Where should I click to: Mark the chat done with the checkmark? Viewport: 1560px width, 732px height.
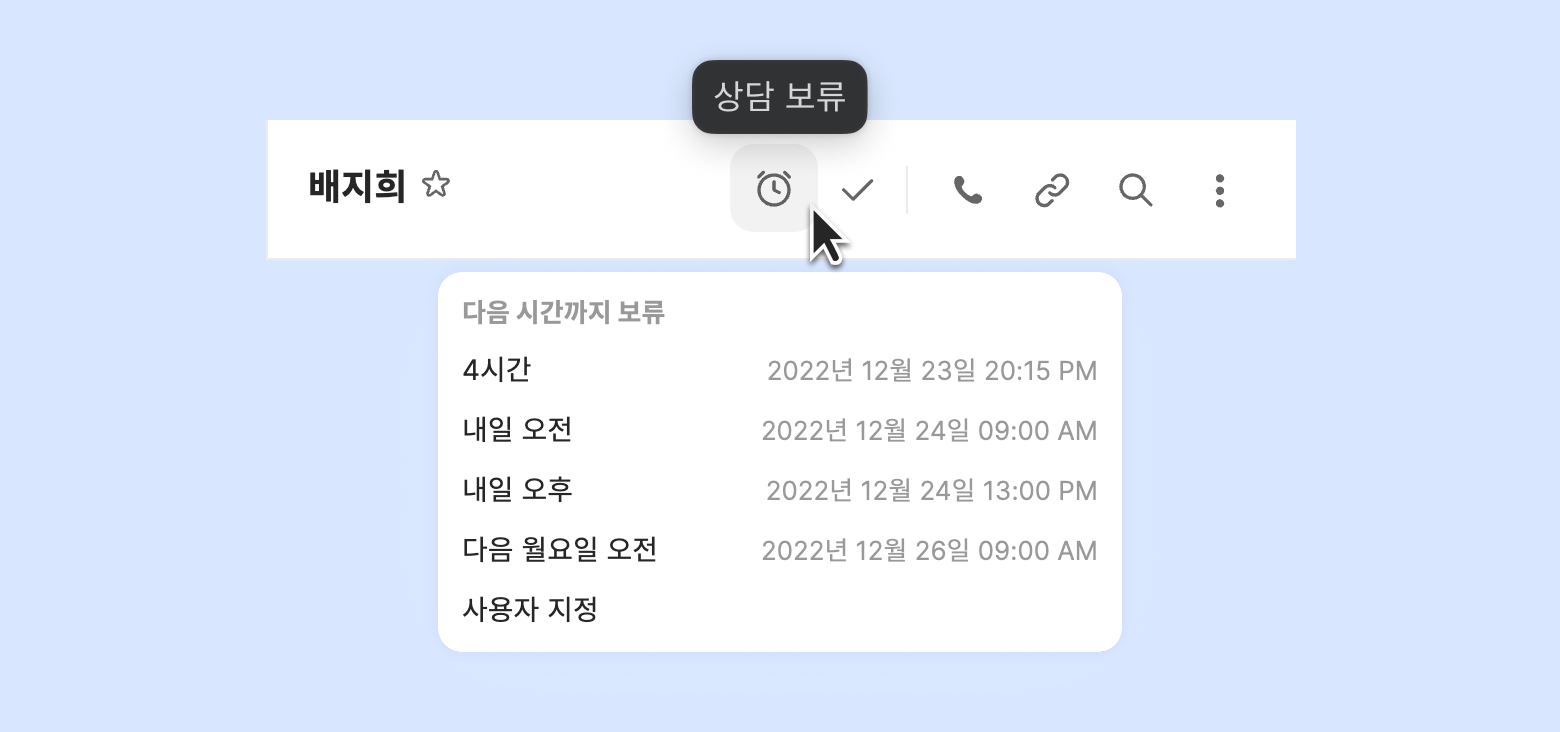[x=858, y=189]
